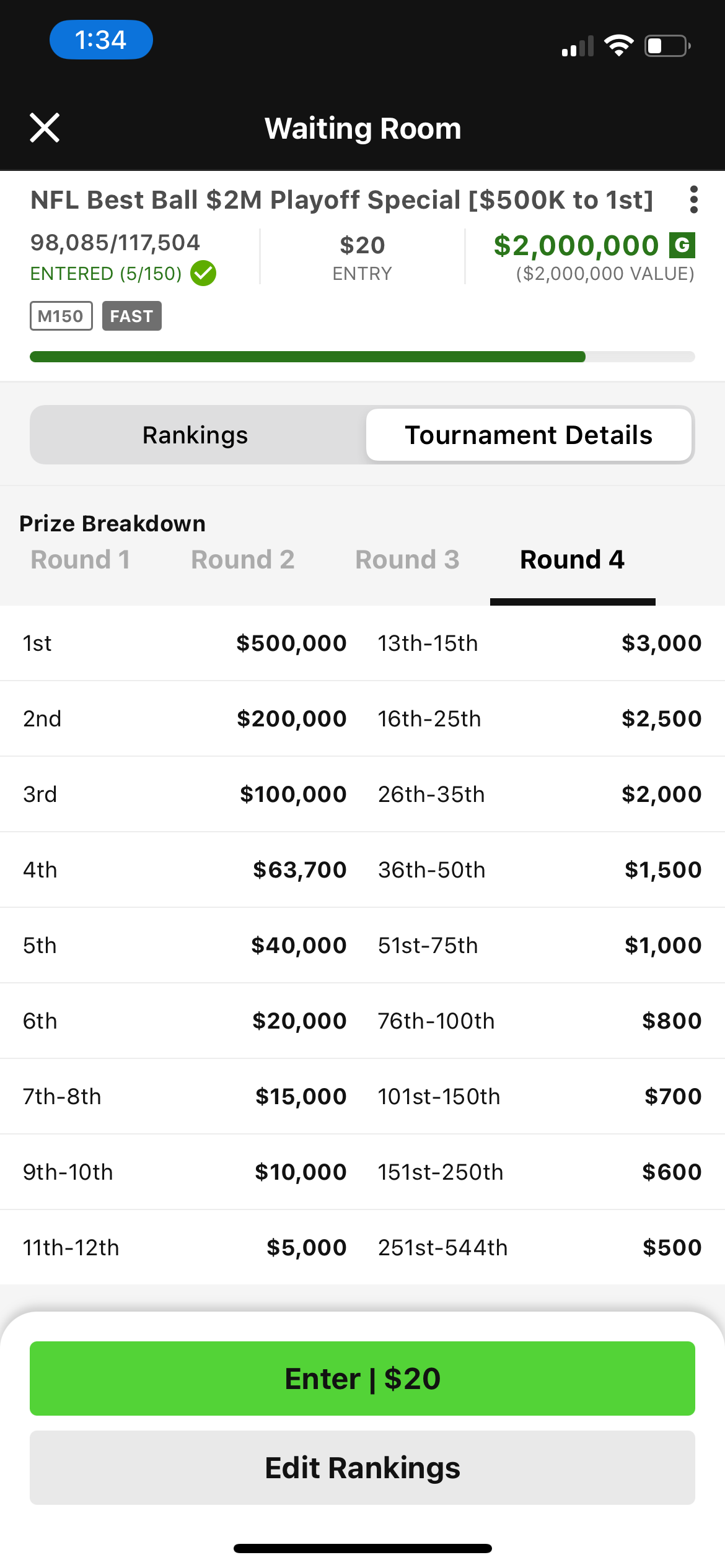Open the three-dot overflow menu
The height and width of the screenshot is (1568, 725).
click(x=693, y=199)
